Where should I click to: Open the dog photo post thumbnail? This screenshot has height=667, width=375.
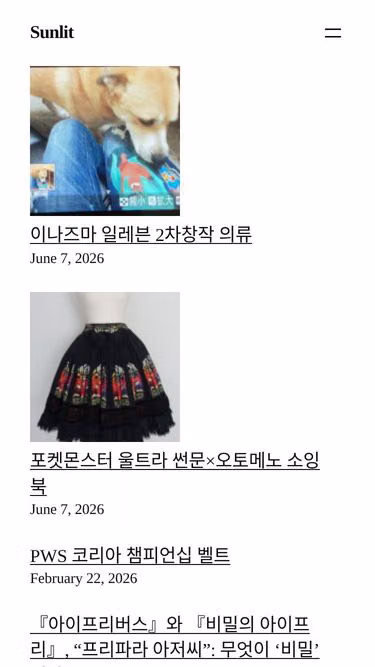(x=105, y=141)
